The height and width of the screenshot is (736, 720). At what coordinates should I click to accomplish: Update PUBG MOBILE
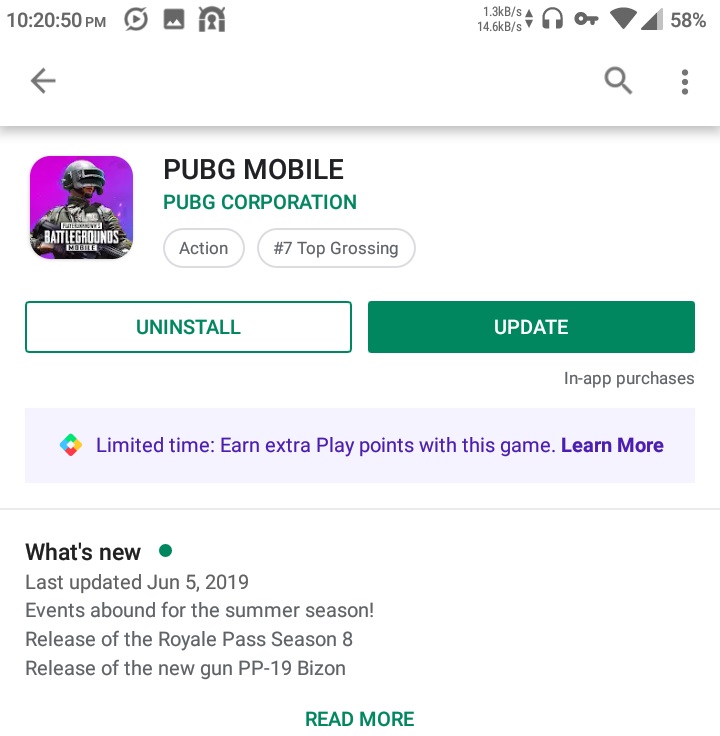(x=531, y=327)
